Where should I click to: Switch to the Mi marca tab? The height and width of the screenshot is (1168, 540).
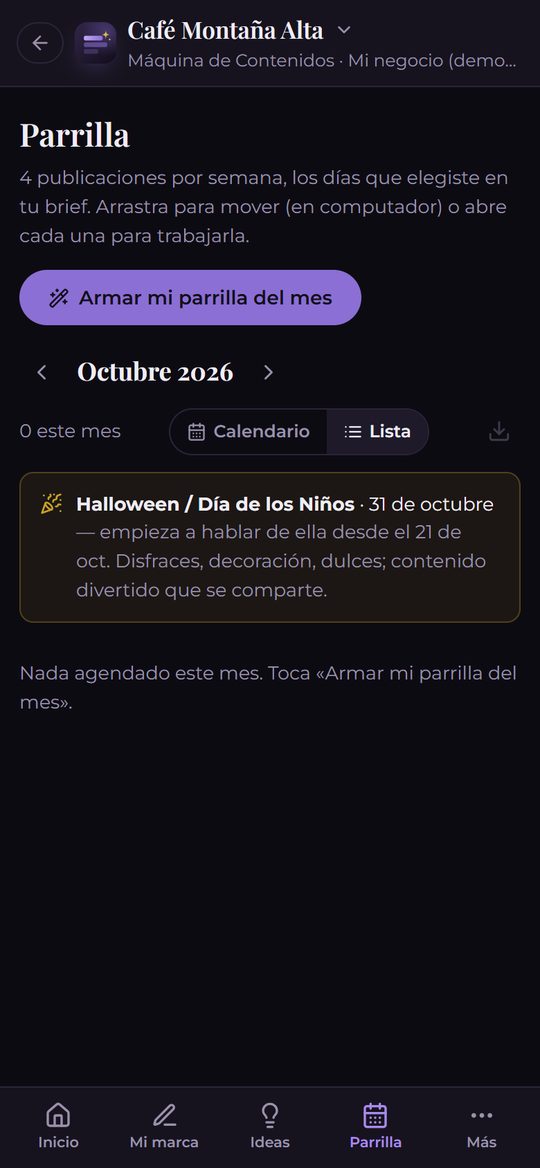tap(164, 1126)
